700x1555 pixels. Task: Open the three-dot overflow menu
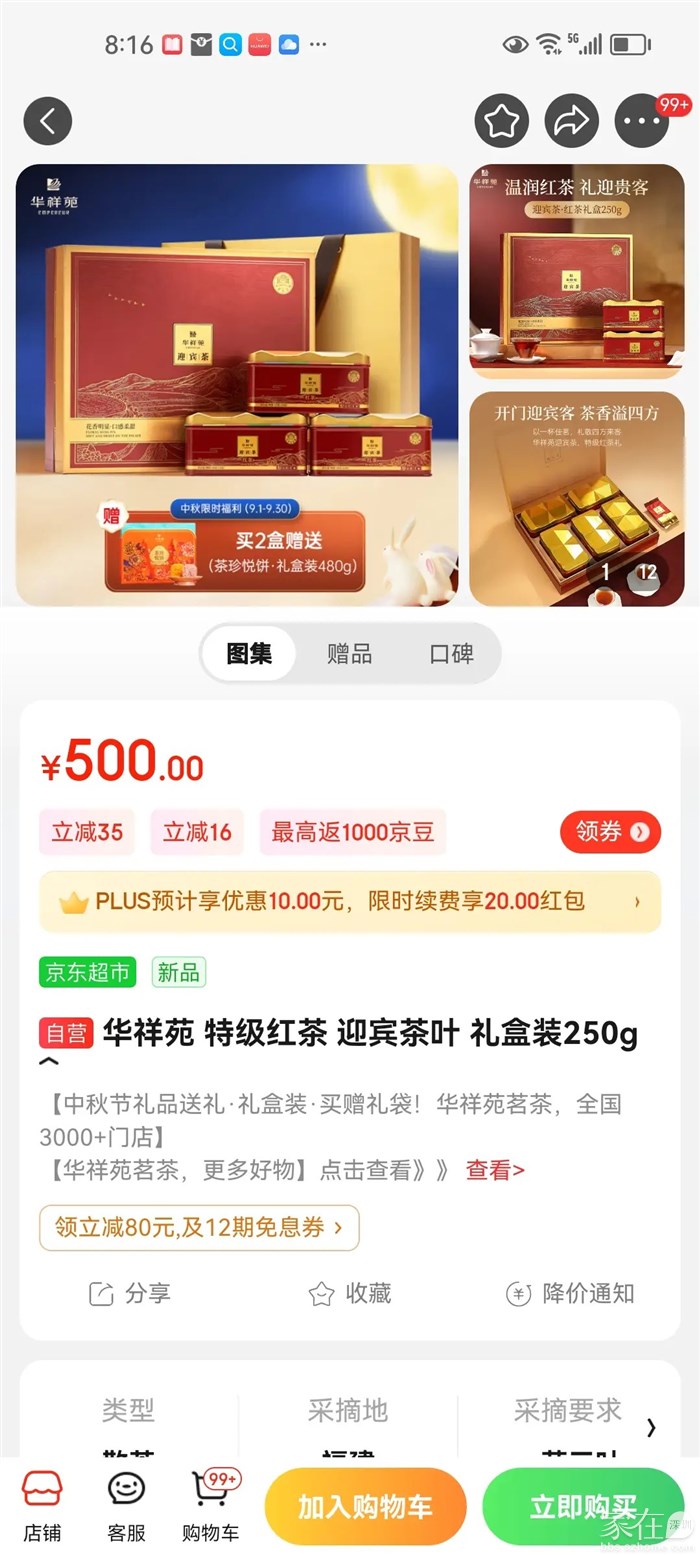click(x=641, y=121)
